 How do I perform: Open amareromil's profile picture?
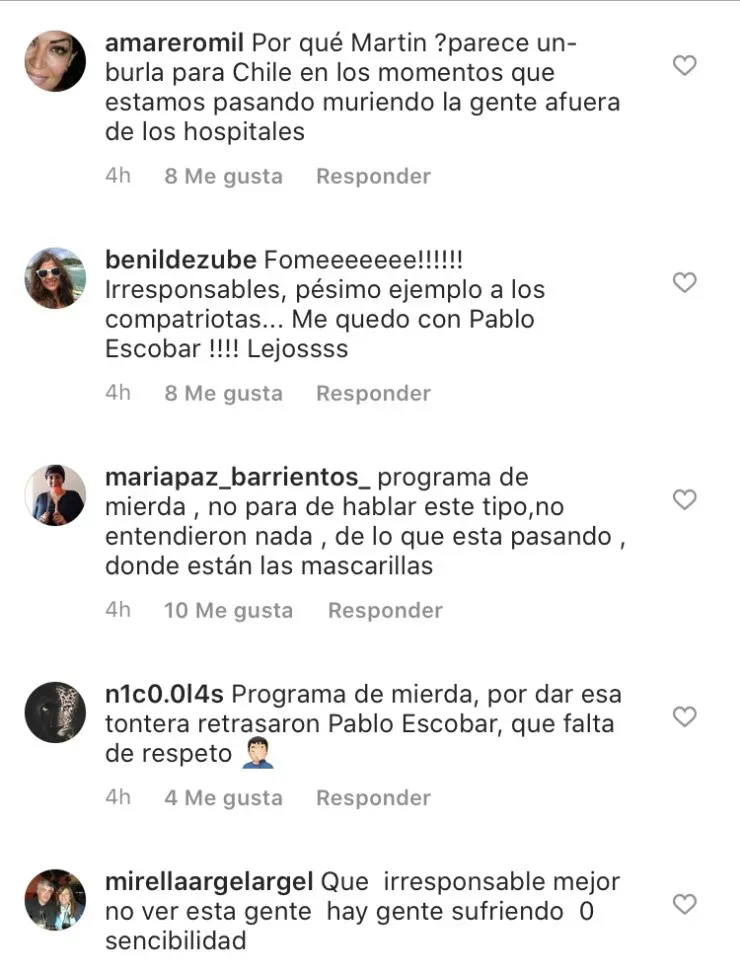[55, 61]
